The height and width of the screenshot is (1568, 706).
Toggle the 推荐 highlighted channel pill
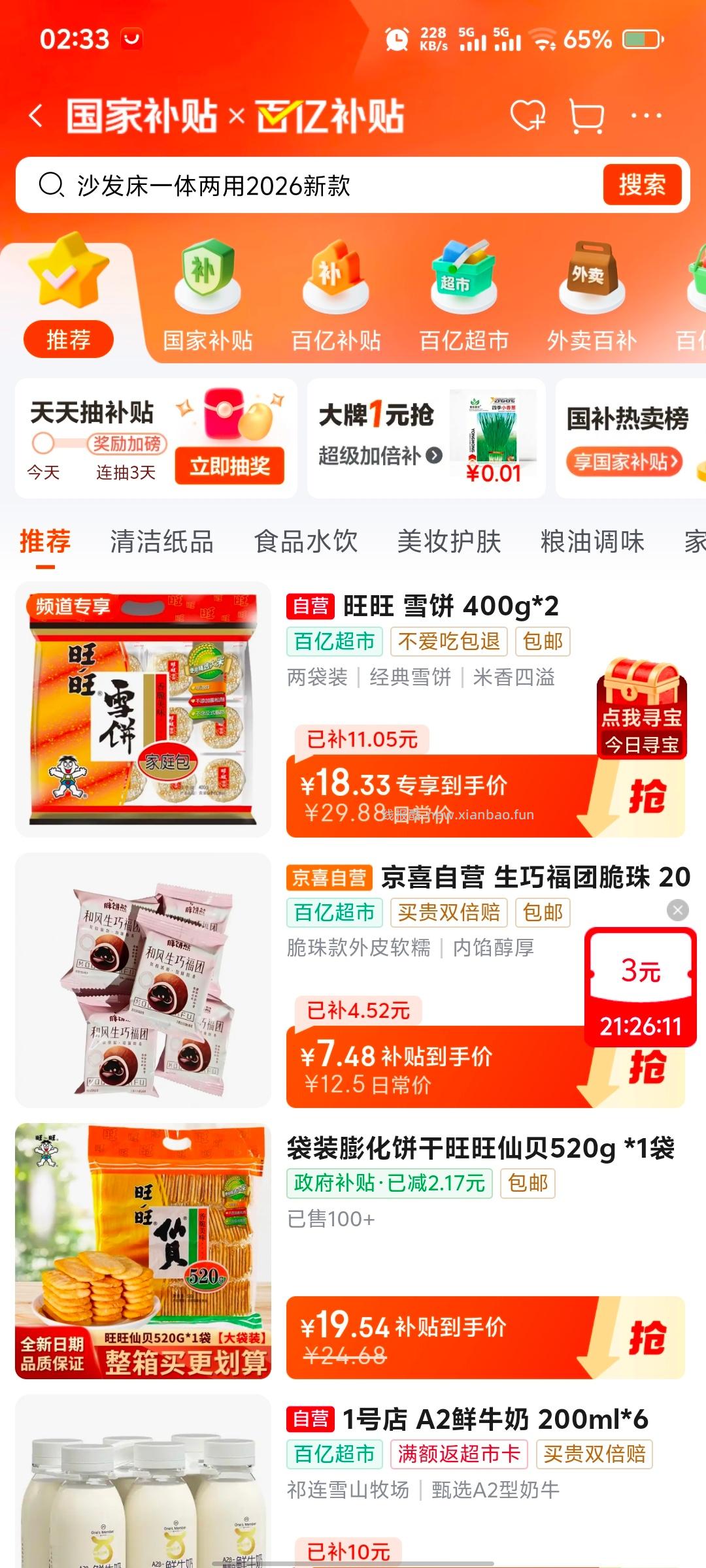point(69,339)
